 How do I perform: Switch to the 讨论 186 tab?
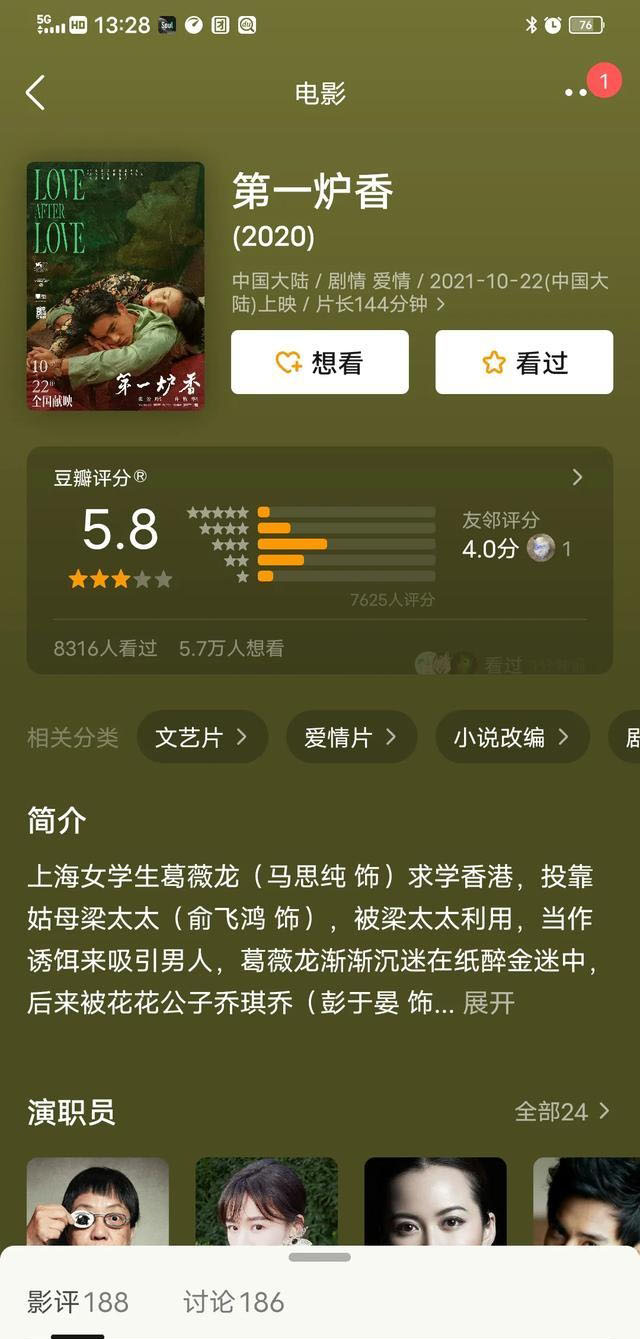[233, 1302]
